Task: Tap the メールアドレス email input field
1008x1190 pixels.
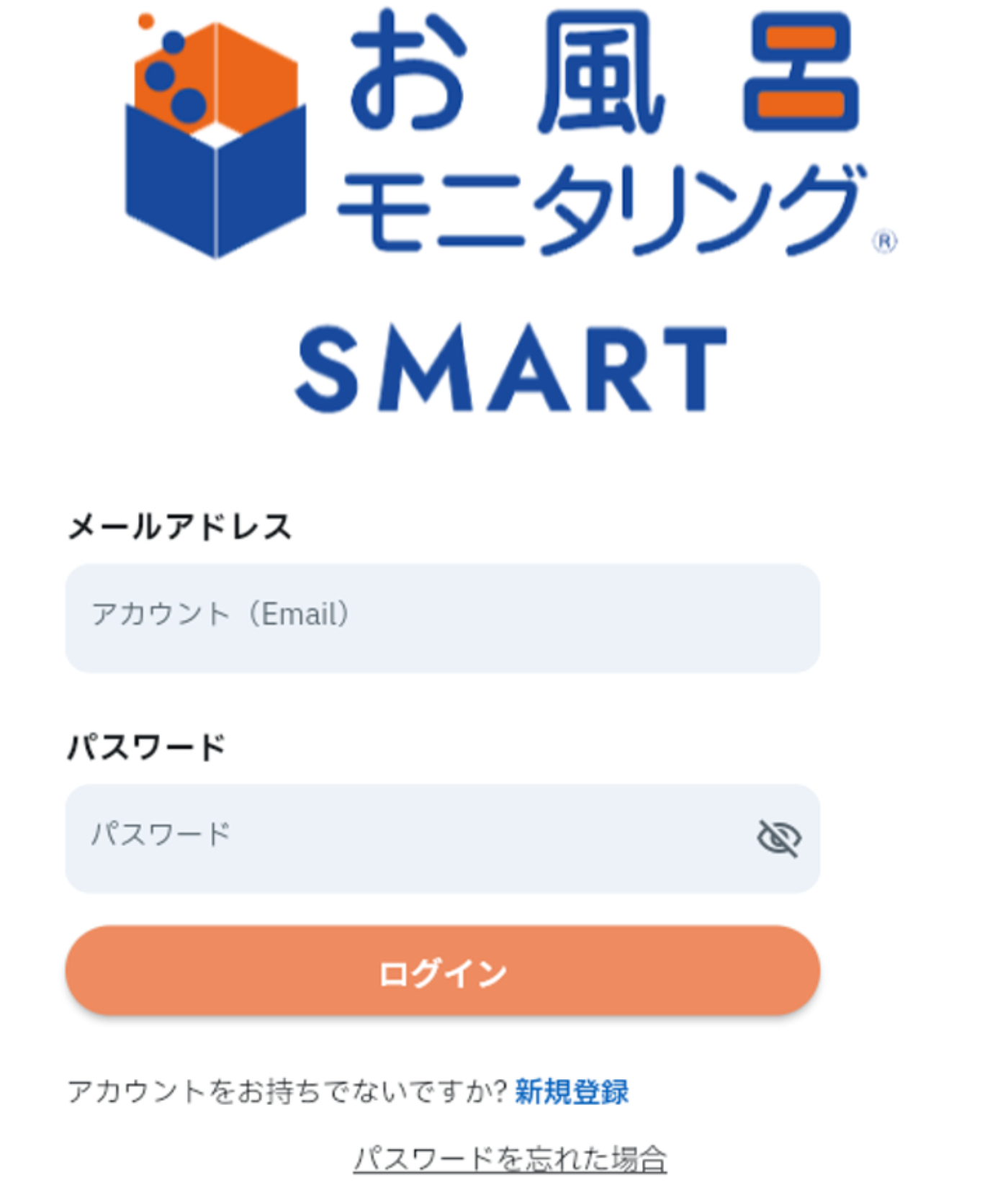Action: (x=442, y=618)
